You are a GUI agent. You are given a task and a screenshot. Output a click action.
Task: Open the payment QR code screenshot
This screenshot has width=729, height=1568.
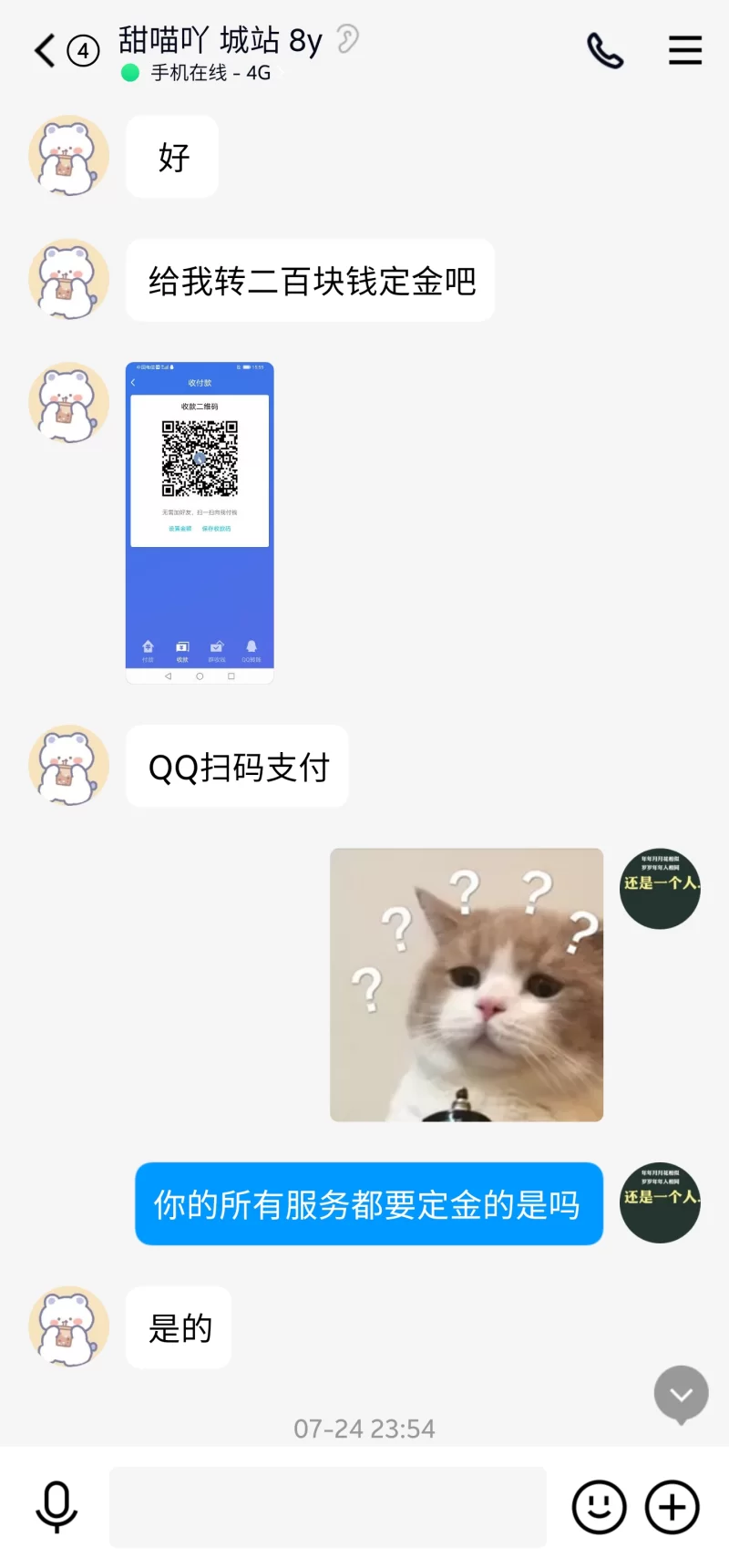(x=200, y=522)
